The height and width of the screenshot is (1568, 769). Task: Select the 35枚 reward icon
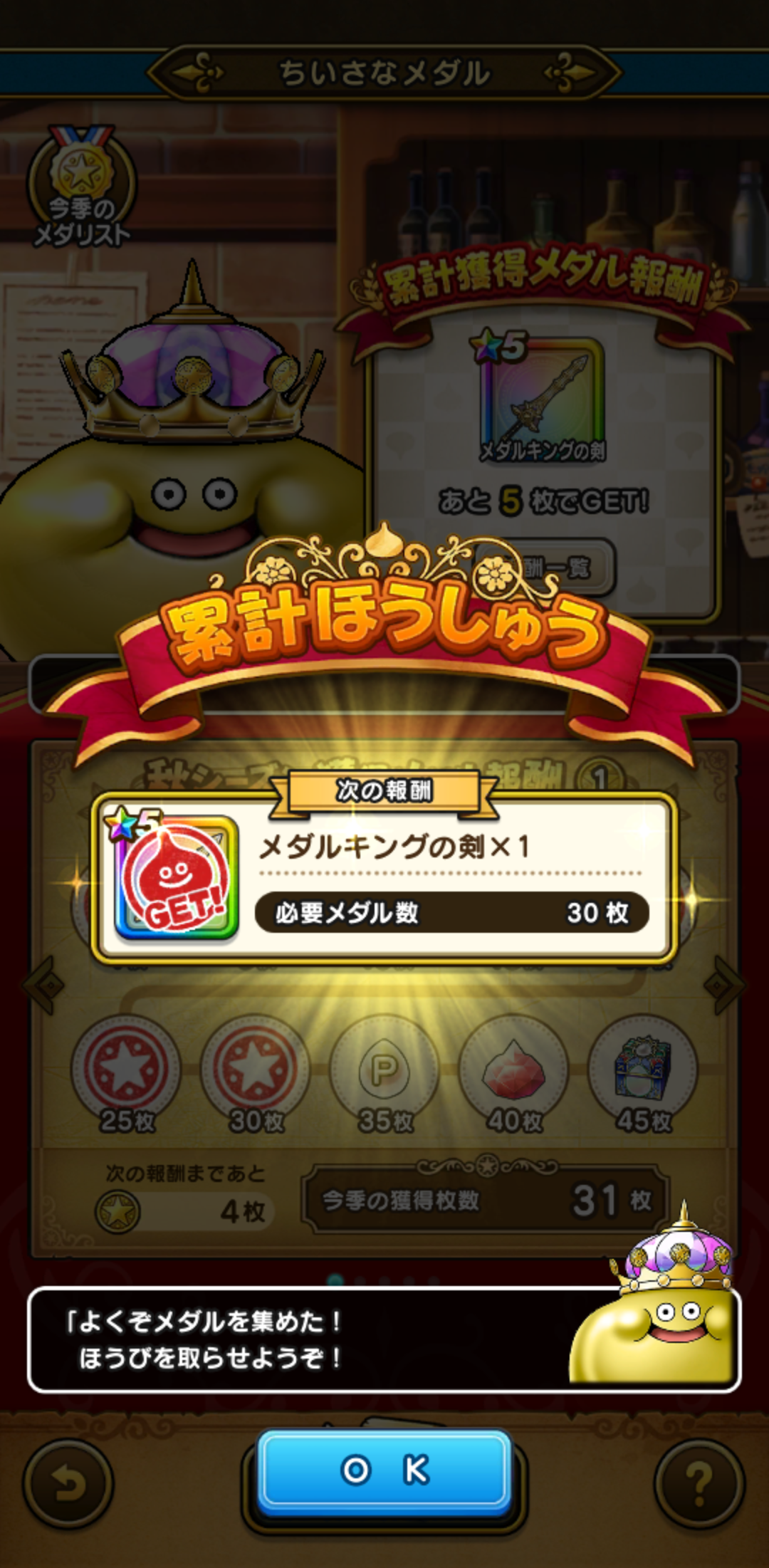[384, 1070]
